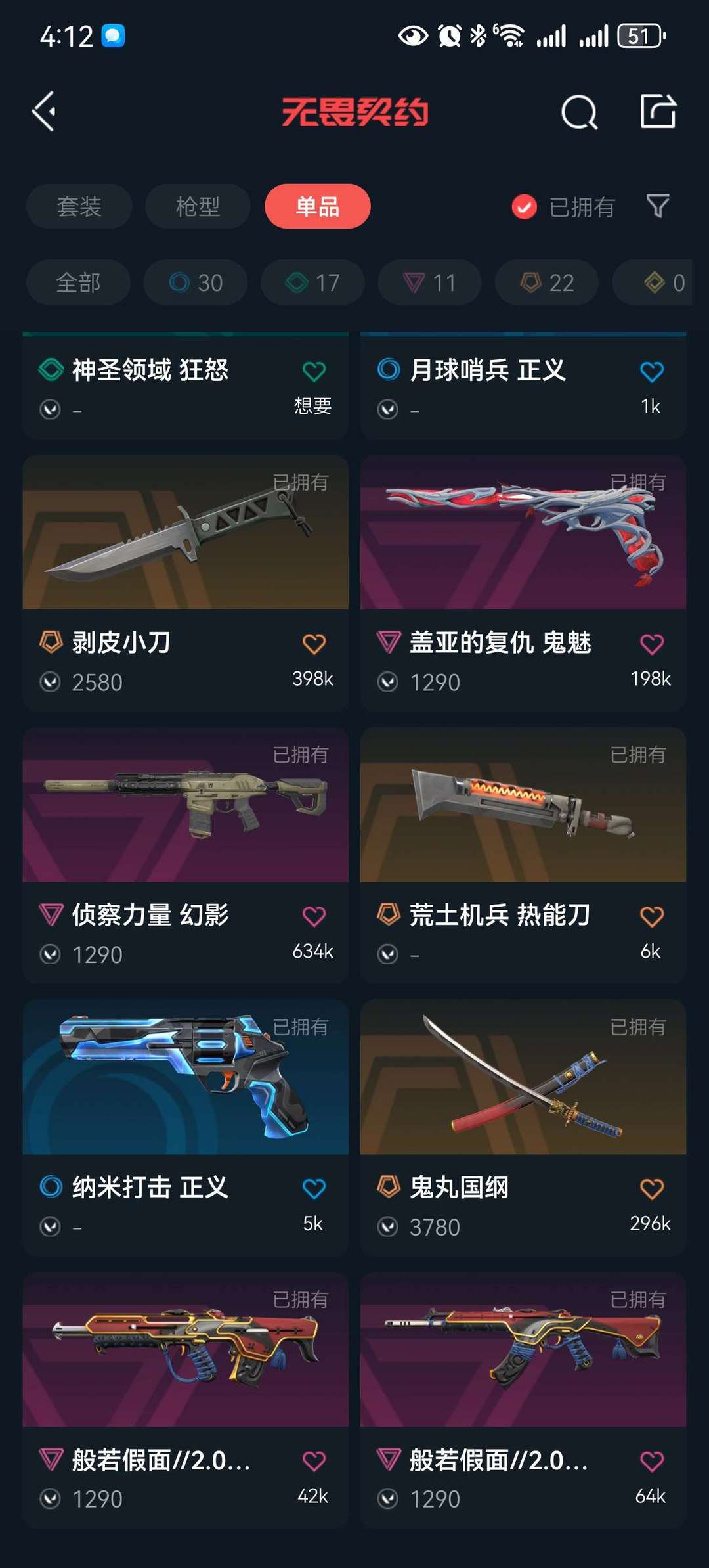
Task: Mark 神圣领域 狂怒 as wanted
Action: 314,372
